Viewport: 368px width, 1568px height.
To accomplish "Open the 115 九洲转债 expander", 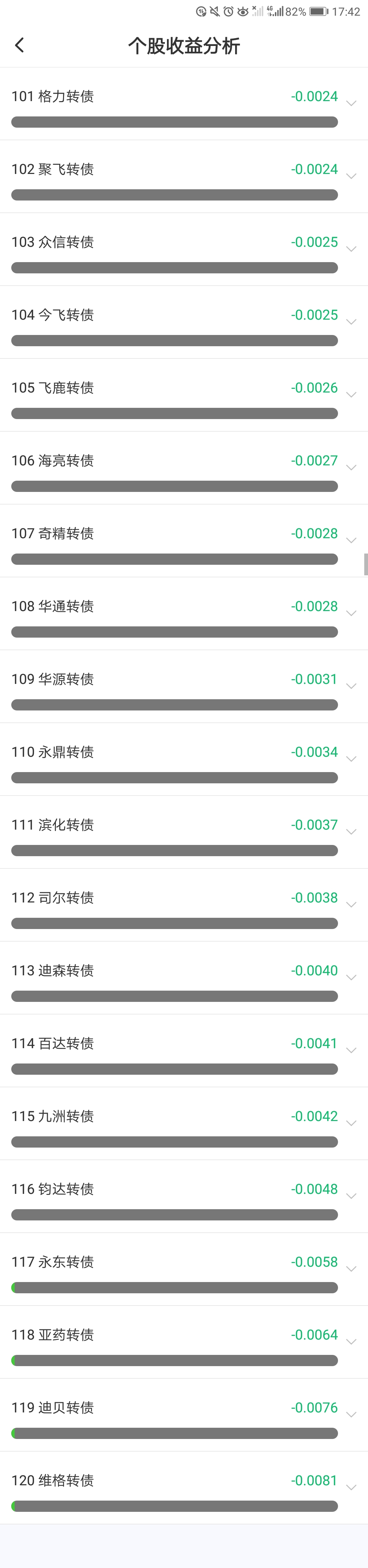I will pyautogui.click(x=351, y=1123).
